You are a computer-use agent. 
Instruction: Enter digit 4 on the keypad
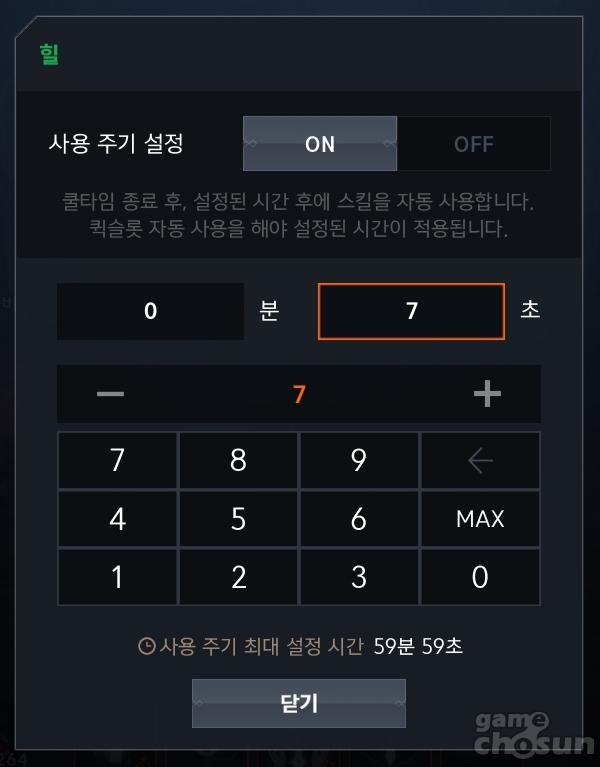coord(118,519)
